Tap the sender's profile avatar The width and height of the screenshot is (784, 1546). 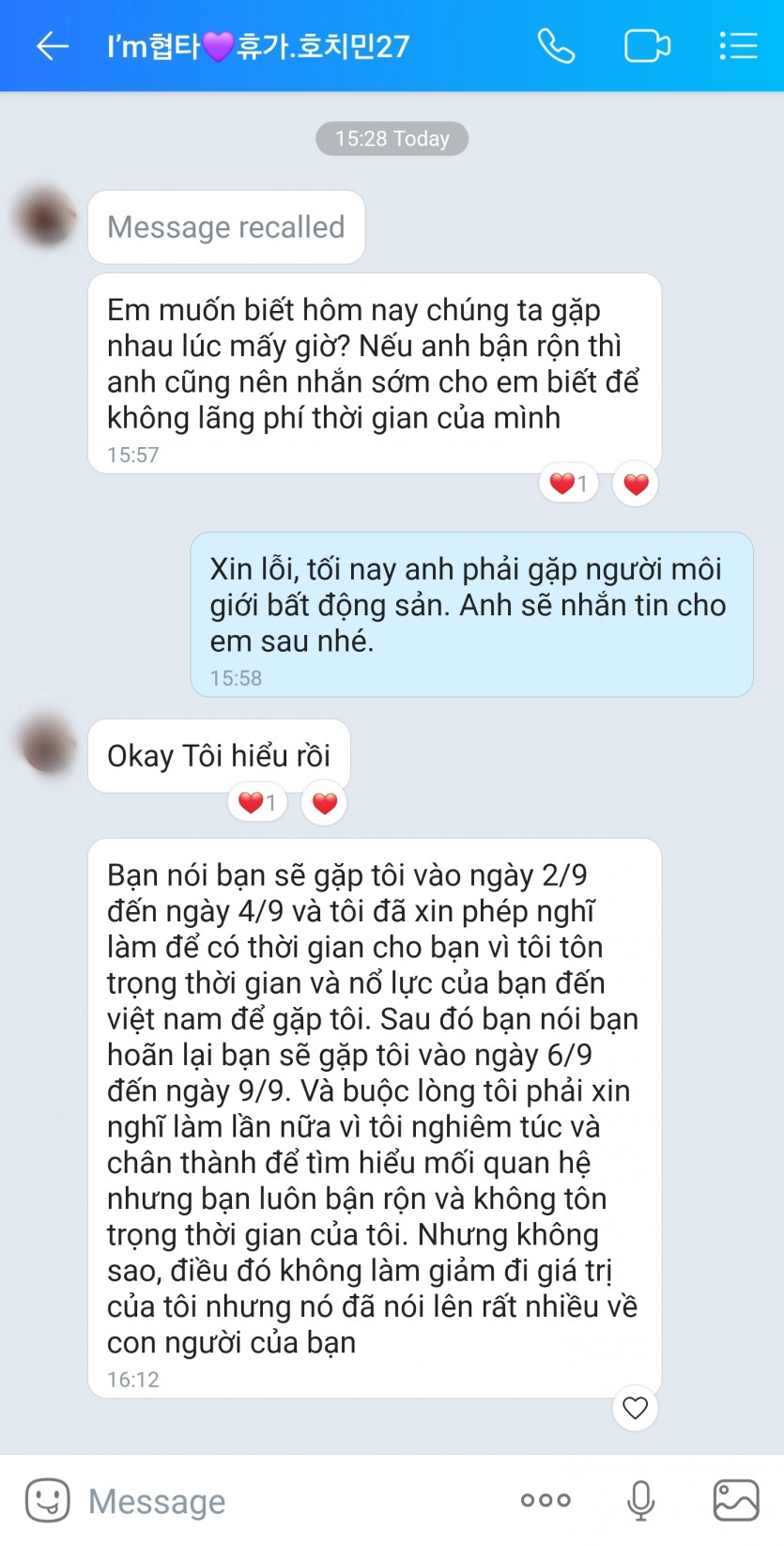point(42,216)
